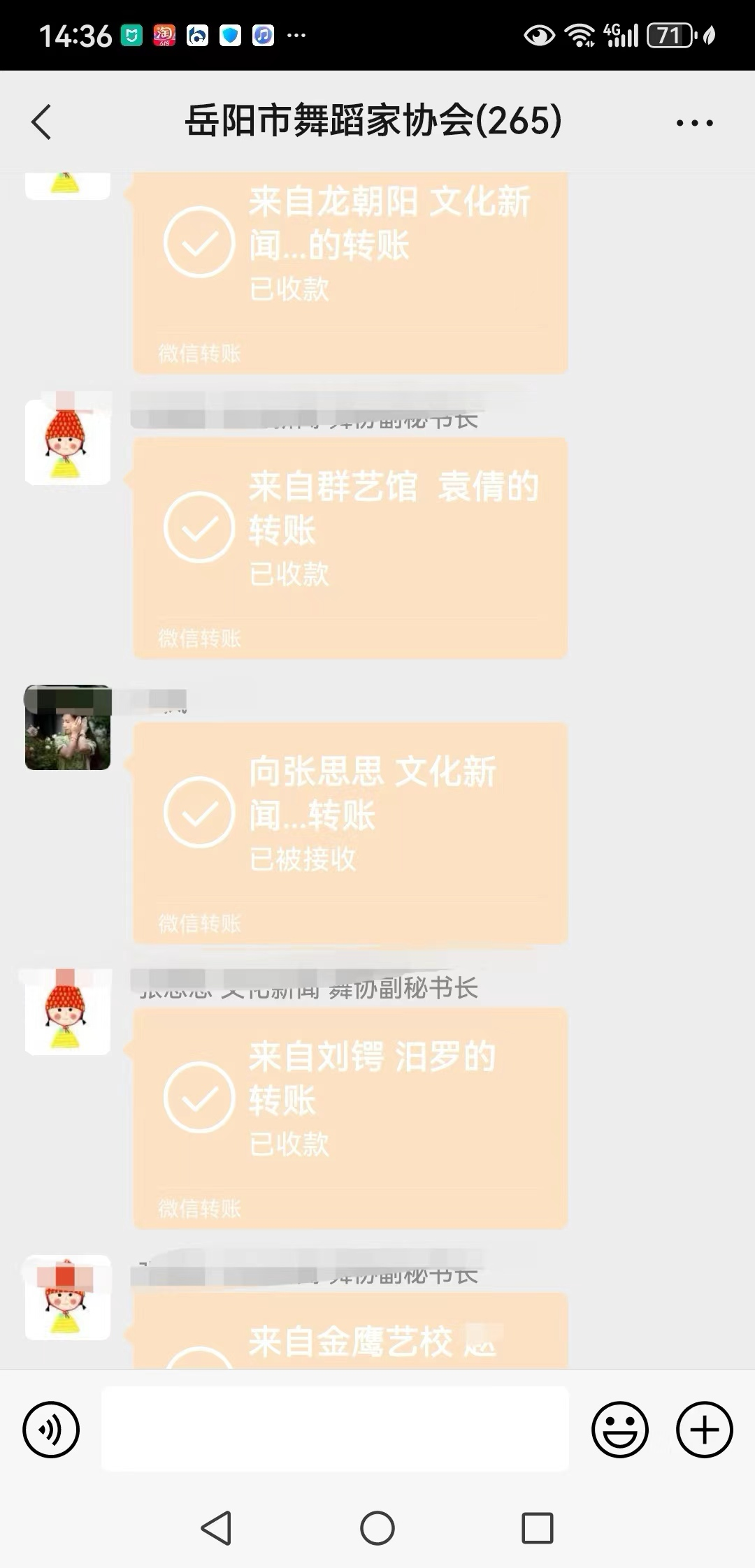Tap the message text field
Screen dimensions: 755x1568
point(335,1430)
